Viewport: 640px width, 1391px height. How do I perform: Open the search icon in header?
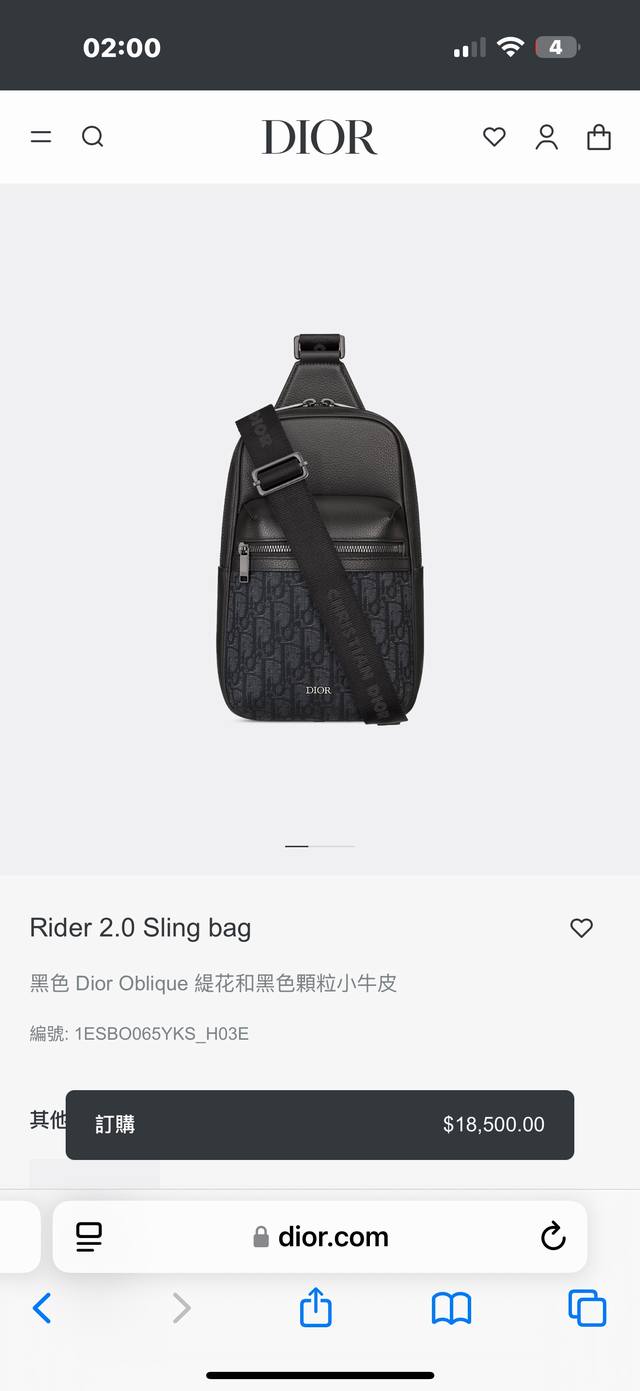pyautogui.click(x=93, y=137)
